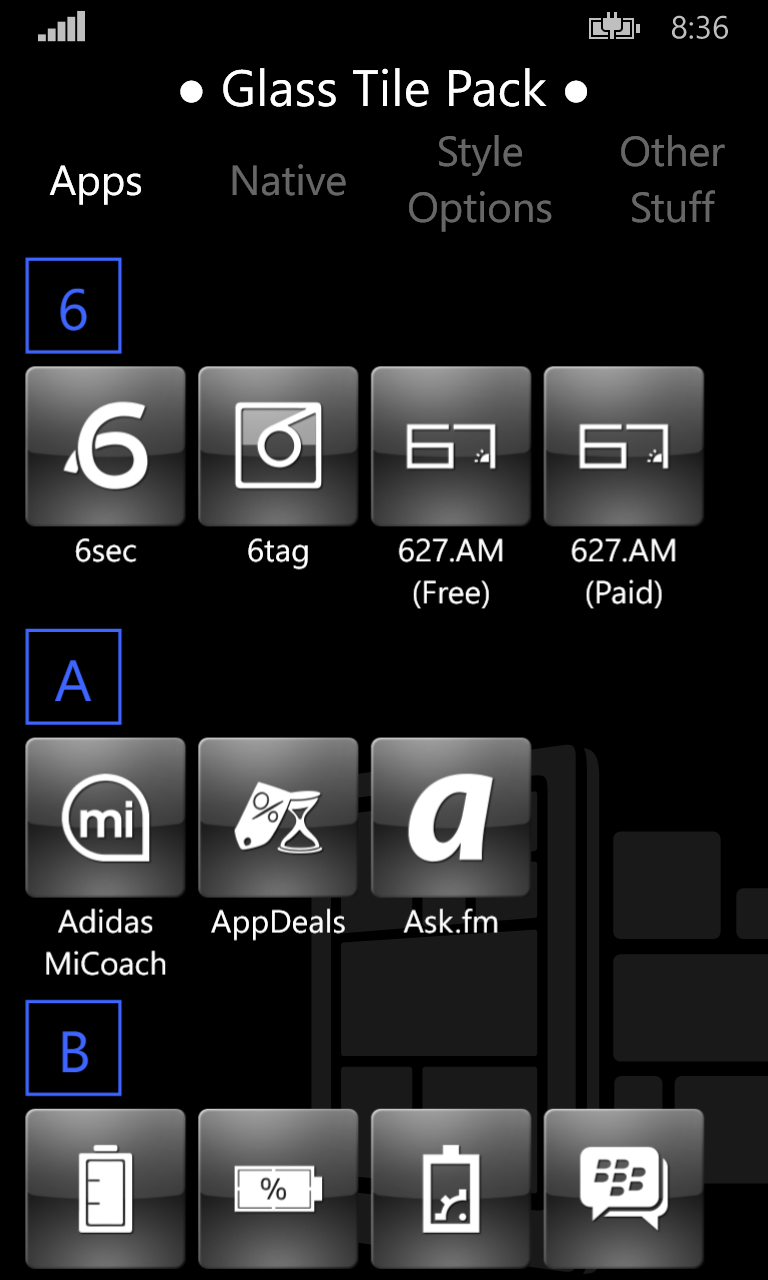Viewport: 768px width, 1280px height.
Task: Open the 6tag tile
Action: 278,446
